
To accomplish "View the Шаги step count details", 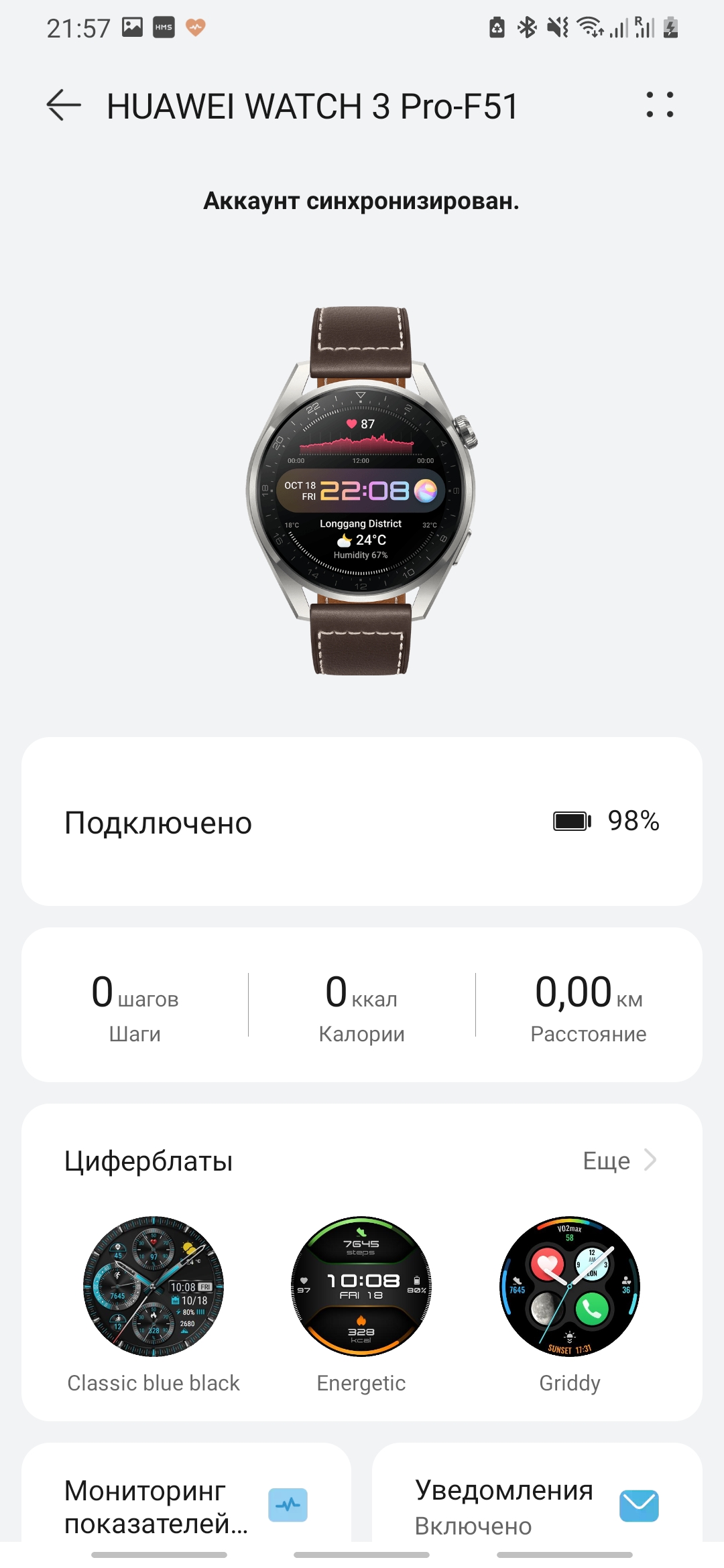I will coord(135,1005).
